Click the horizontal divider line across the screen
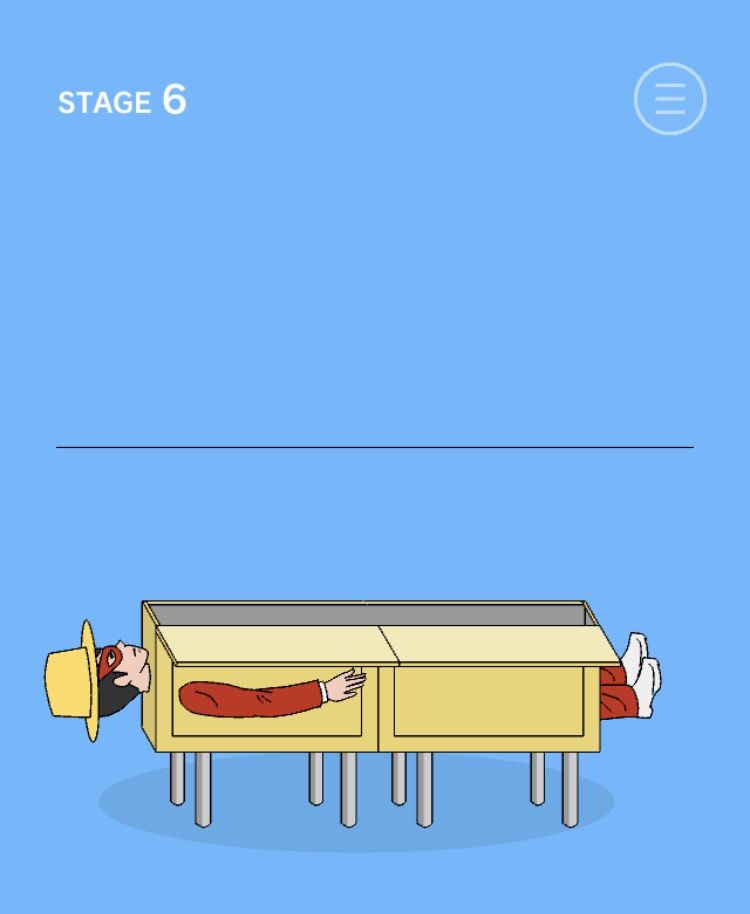The height and width of the screenshot is (914, 750). pyautogui.click(x=375, y=446)
